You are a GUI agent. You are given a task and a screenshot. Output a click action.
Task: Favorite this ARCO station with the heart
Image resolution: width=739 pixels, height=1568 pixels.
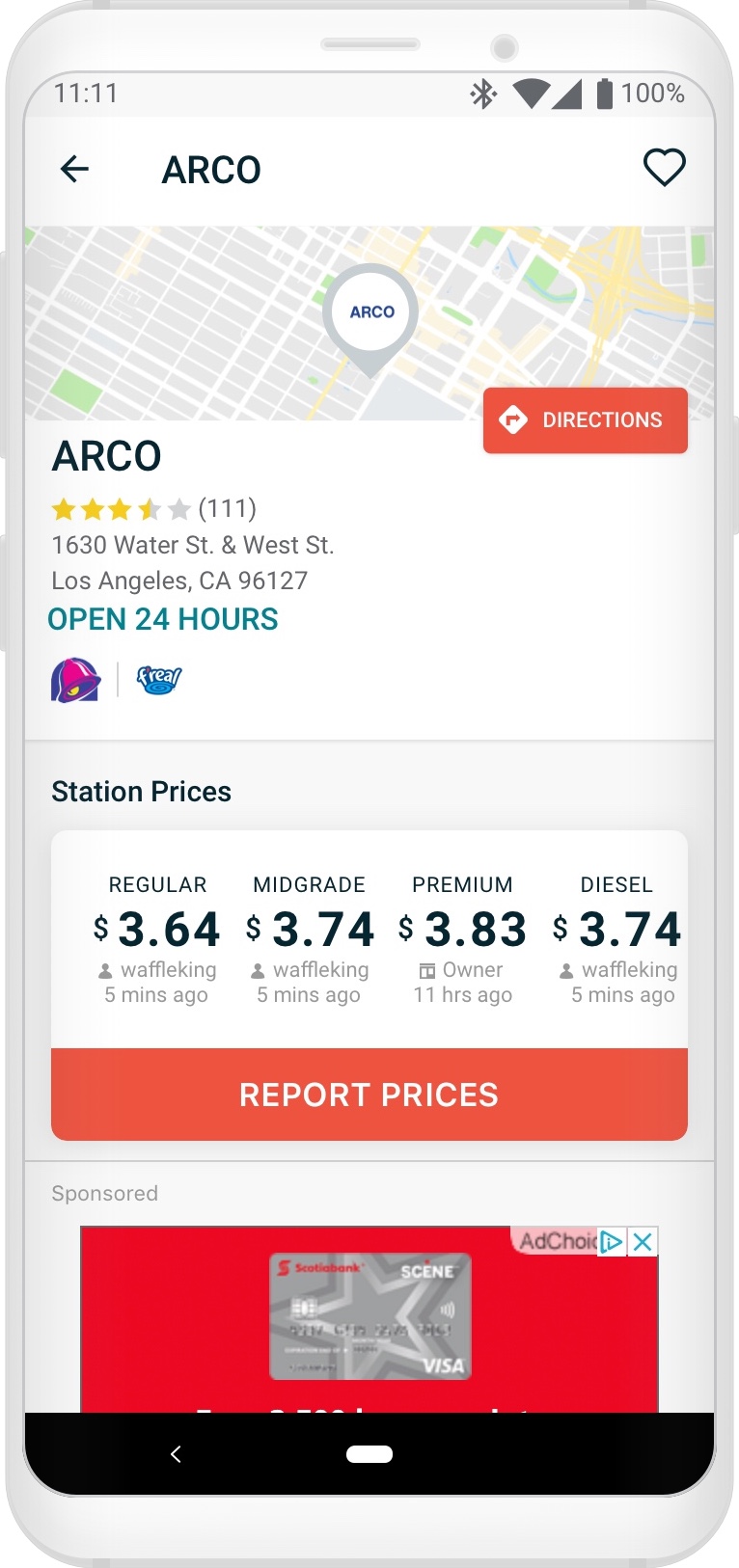pos(664,169)
